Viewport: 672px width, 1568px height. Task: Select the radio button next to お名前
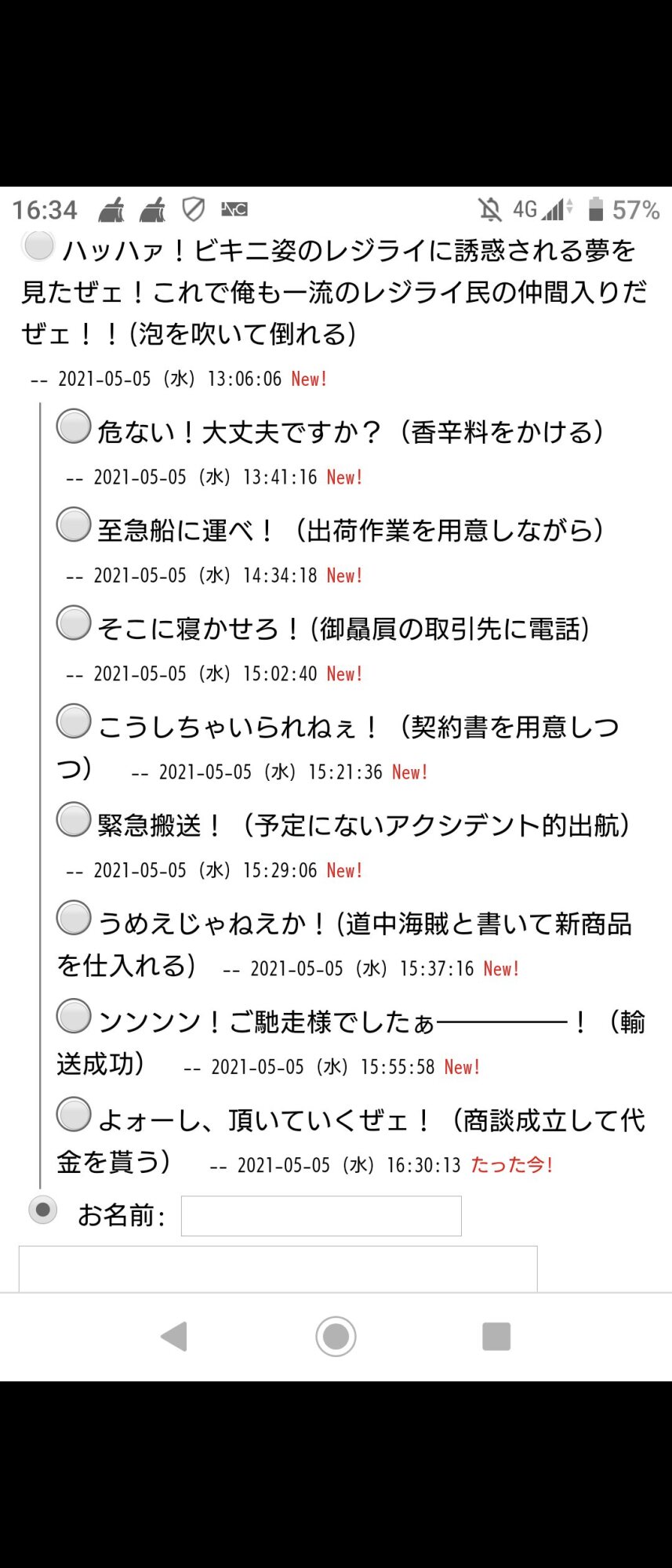click(43, 1210)
